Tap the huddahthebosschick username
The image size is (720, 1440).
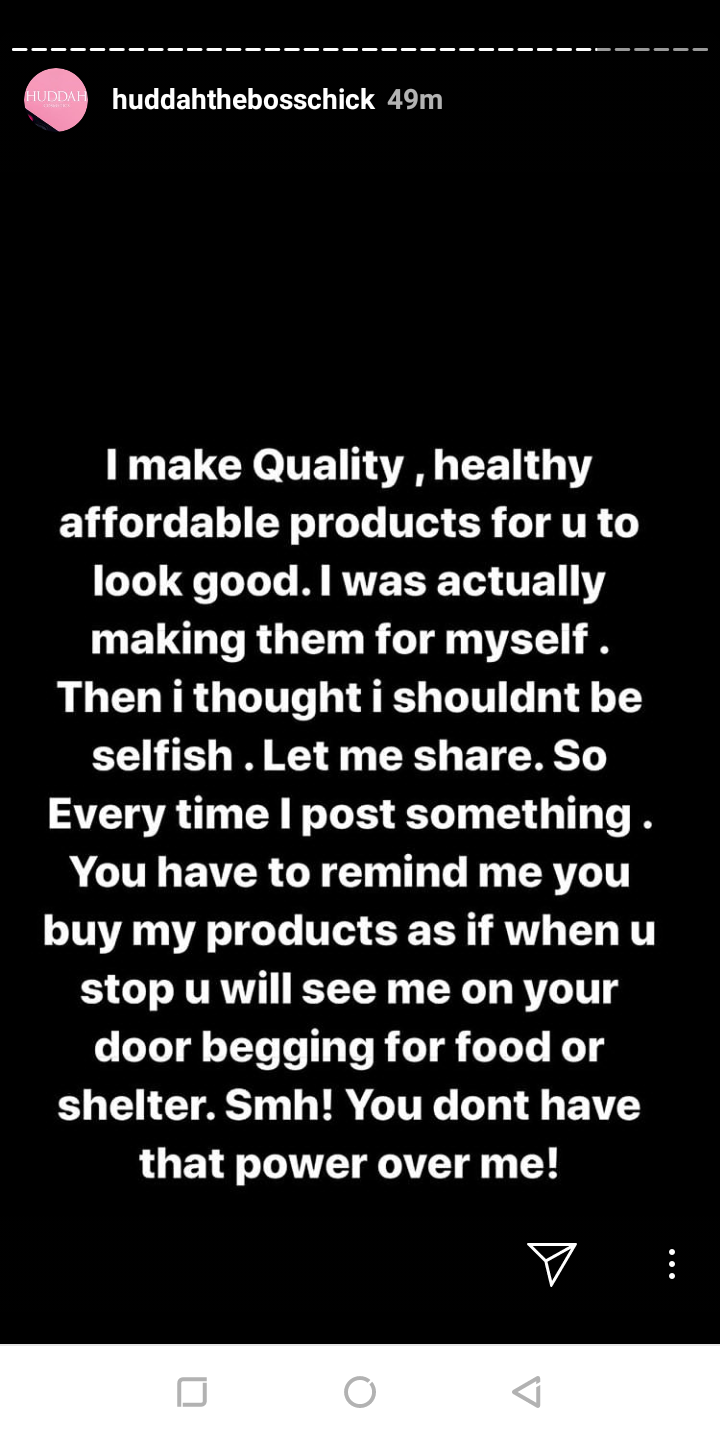pos(243,100)
